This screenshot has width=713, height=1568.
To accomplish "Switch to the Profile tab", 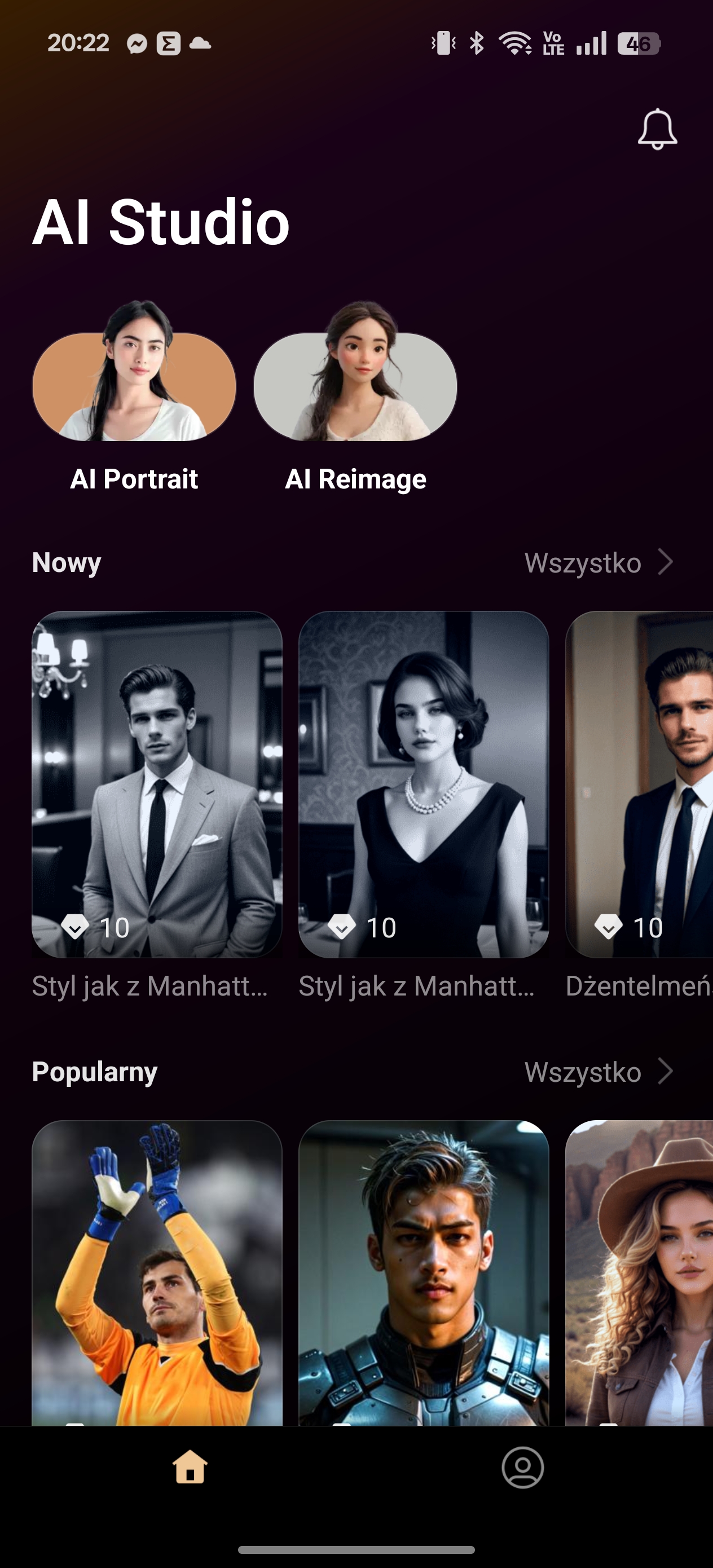I will pos(522,1468).
